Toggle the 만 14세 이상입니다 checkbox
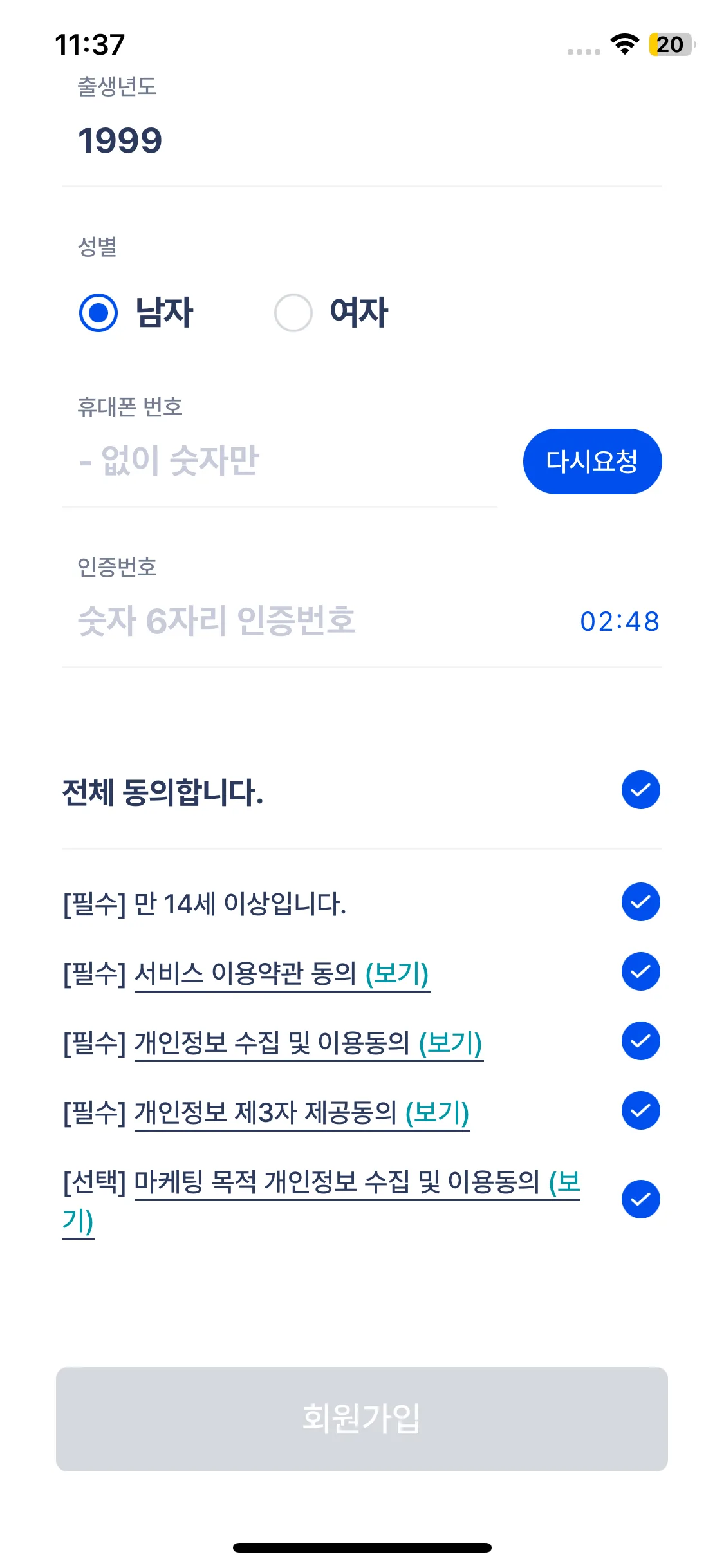The image size is (724, 1568). pyautogui.click(x=640, y=902)
